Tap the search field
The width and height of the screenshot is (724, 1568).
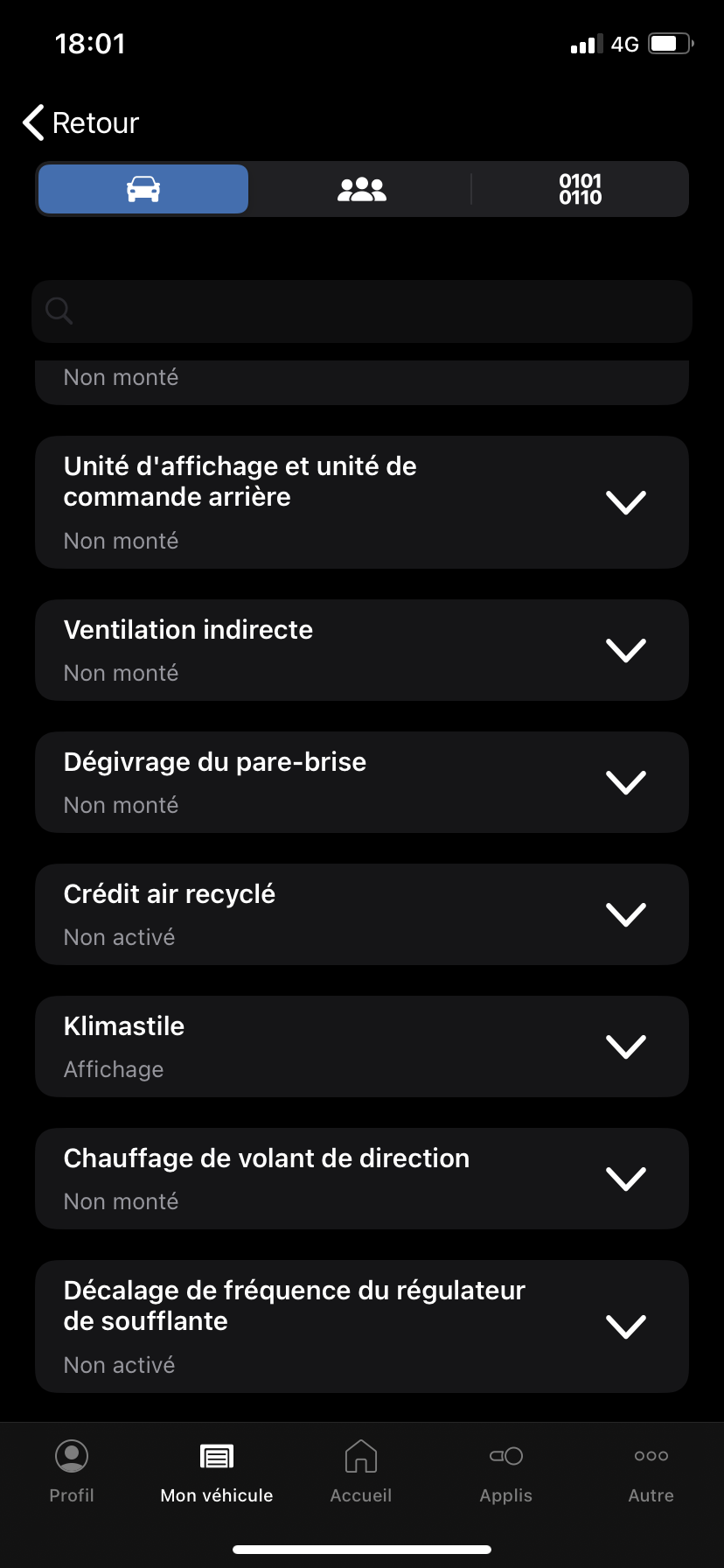click(x=362, y=311)
